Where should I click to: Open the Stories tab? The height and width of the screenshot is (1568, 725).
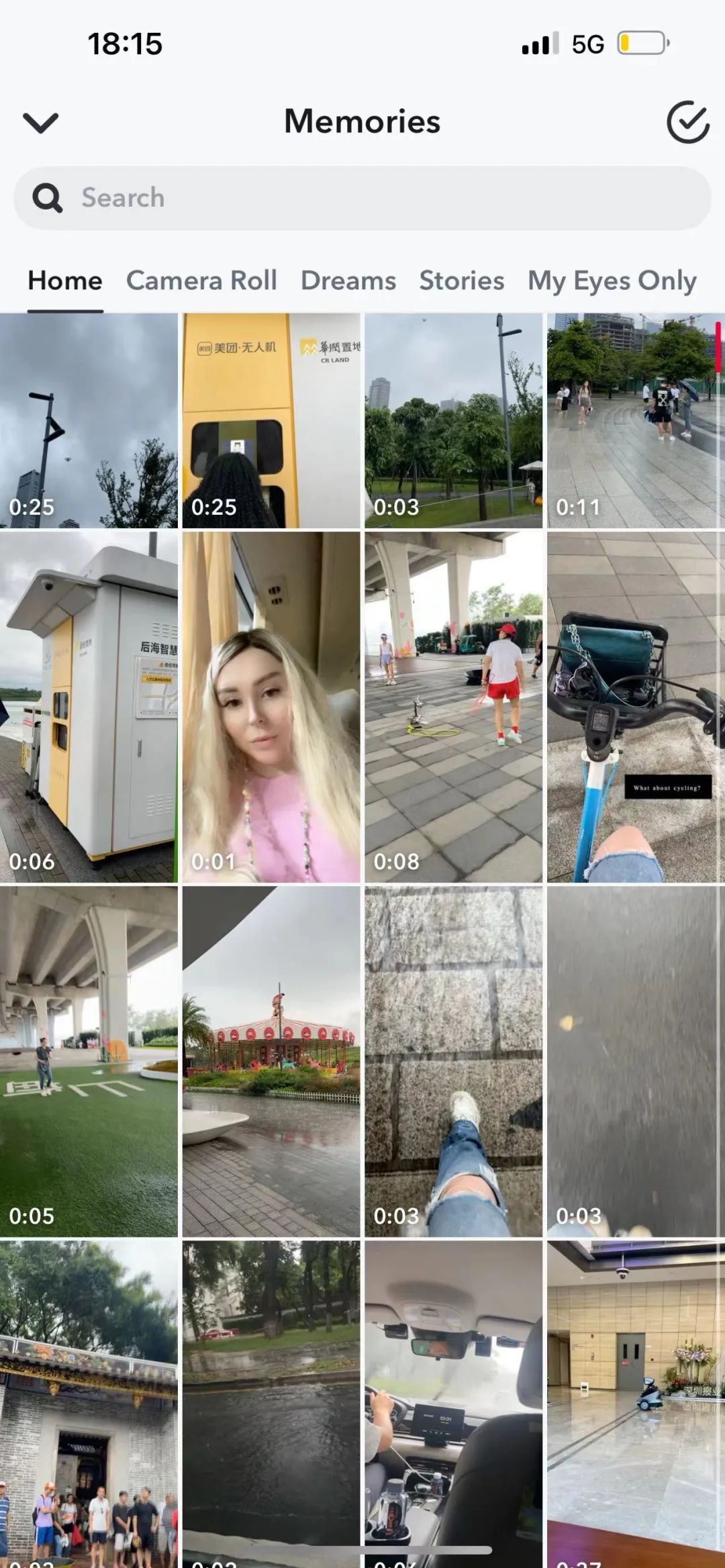461,281
